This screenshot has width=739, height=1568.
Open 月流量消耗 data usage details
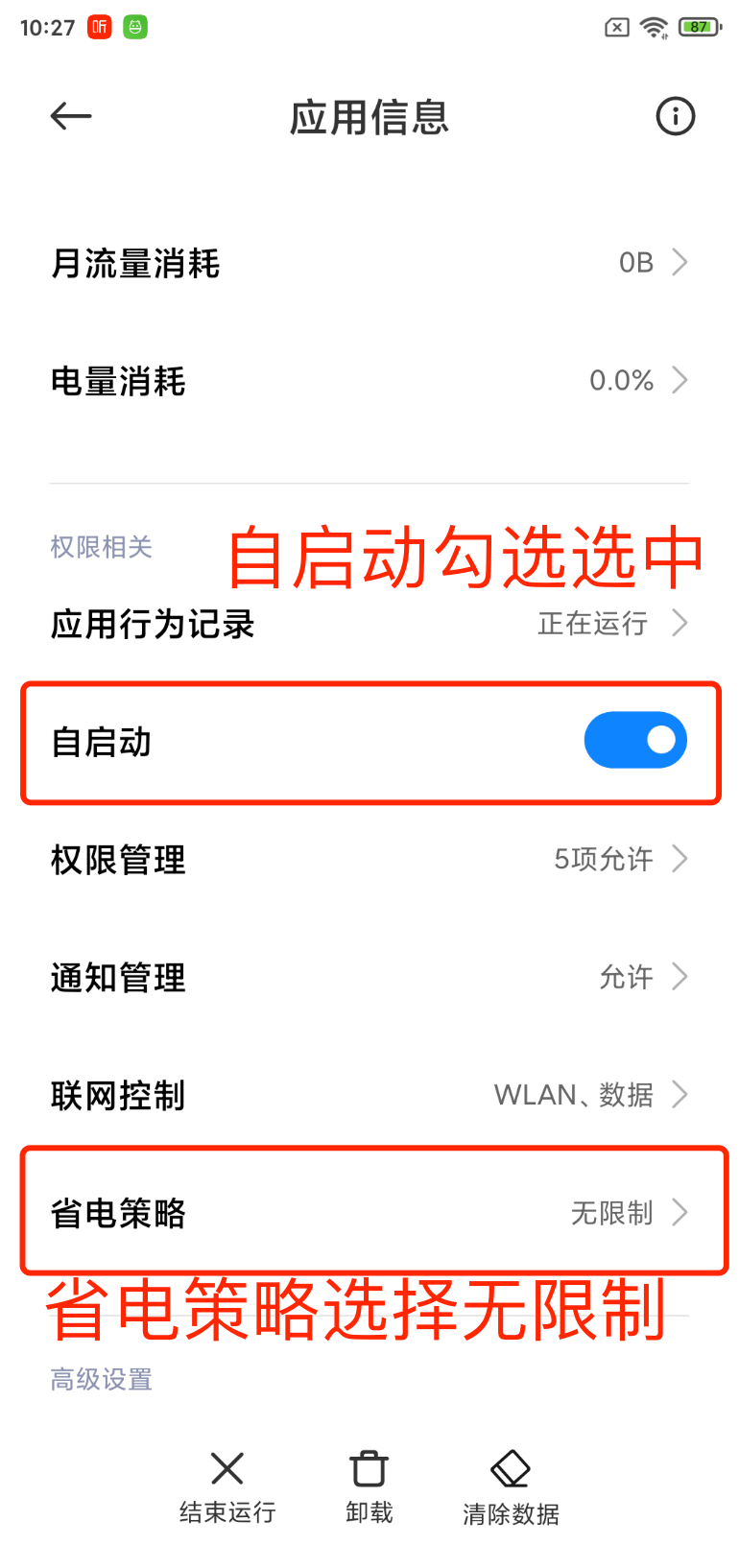click(369, 263)
